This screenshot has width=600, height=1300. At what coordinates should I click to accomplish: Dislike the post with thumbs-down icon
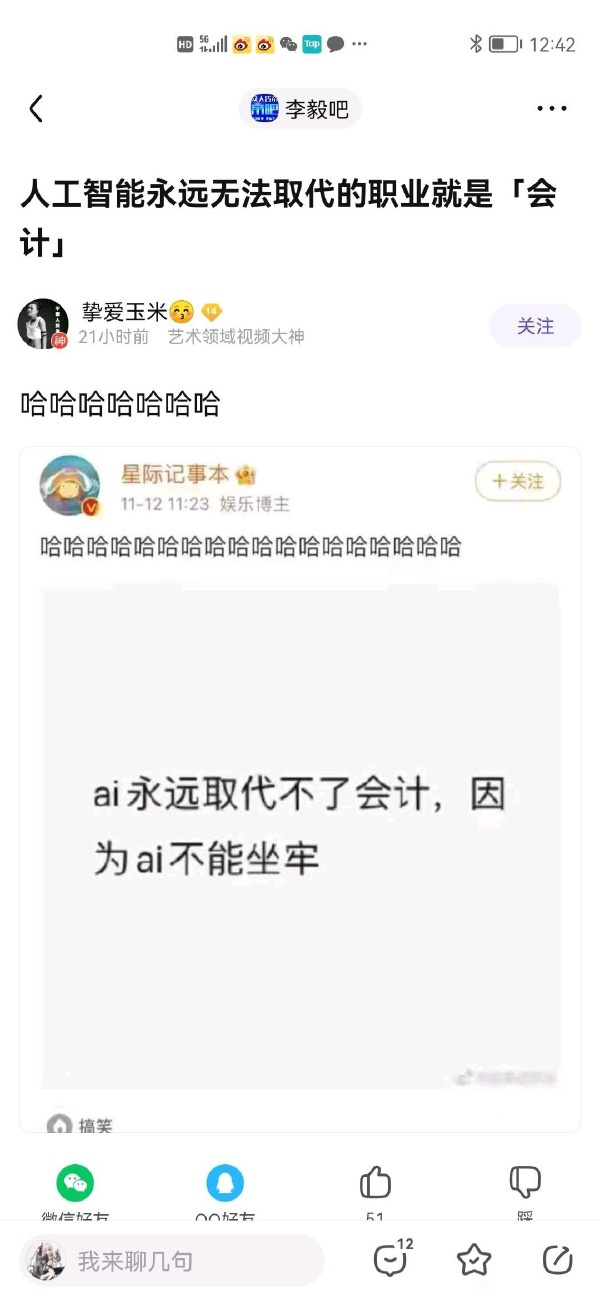point(524,1182)
